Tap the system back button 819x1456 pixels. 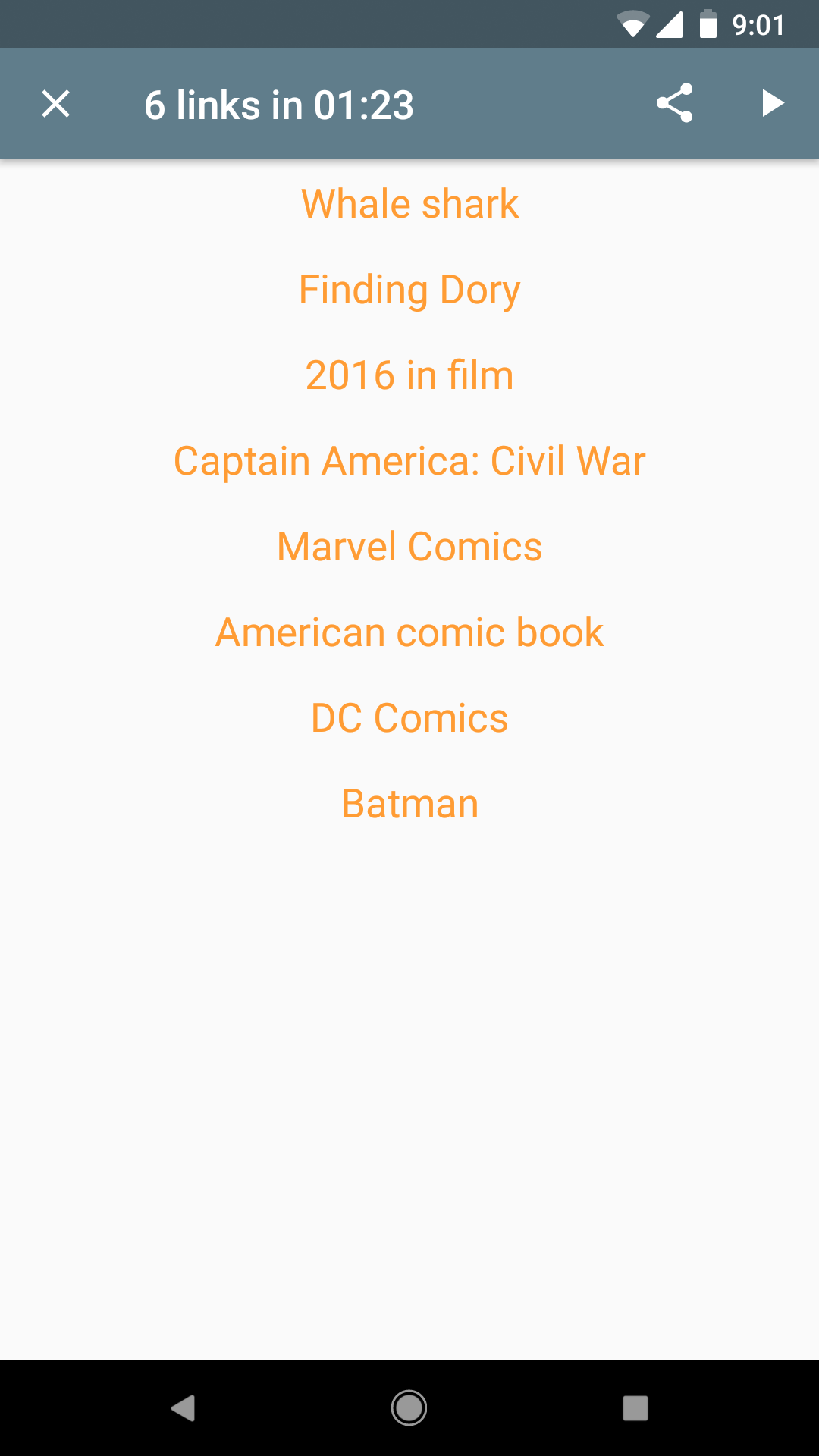[x=183, y=1408]
